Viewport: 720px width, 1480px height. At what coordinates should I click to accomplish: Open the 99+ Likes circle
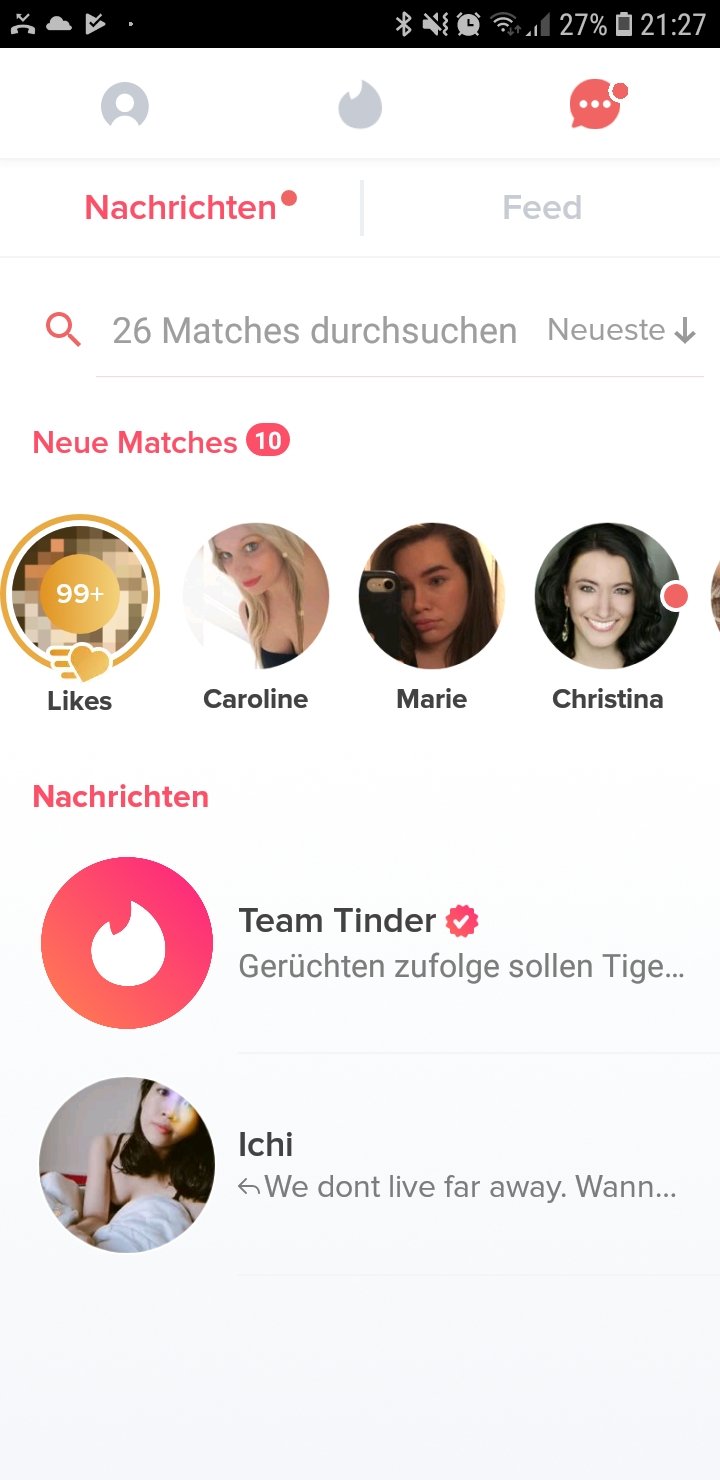click(80, 595)
